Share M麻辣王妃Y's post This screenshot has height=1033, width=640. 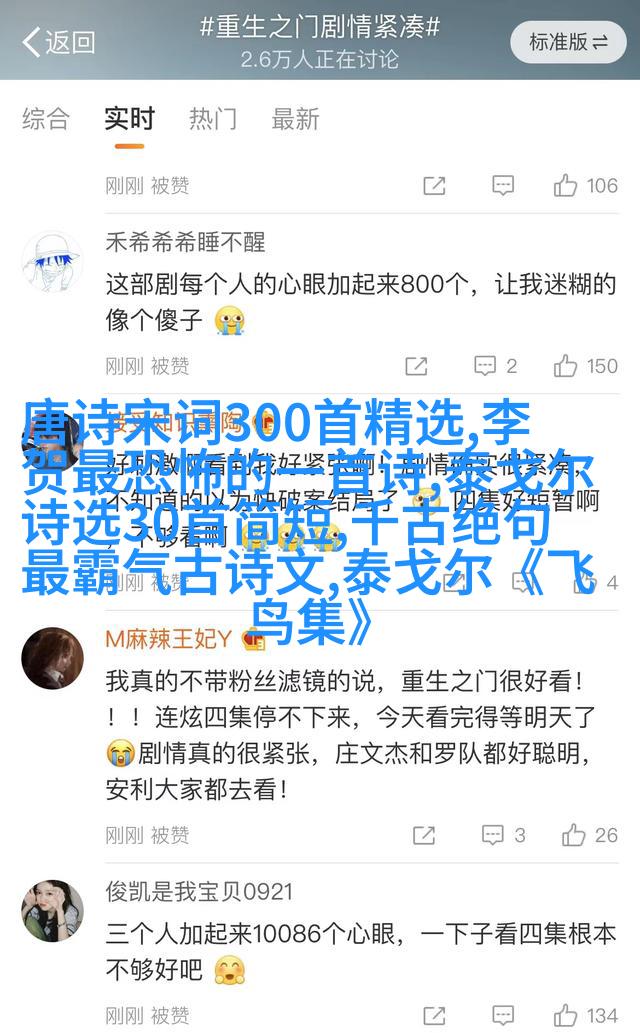pyautogui.click(x=422, y=835)
